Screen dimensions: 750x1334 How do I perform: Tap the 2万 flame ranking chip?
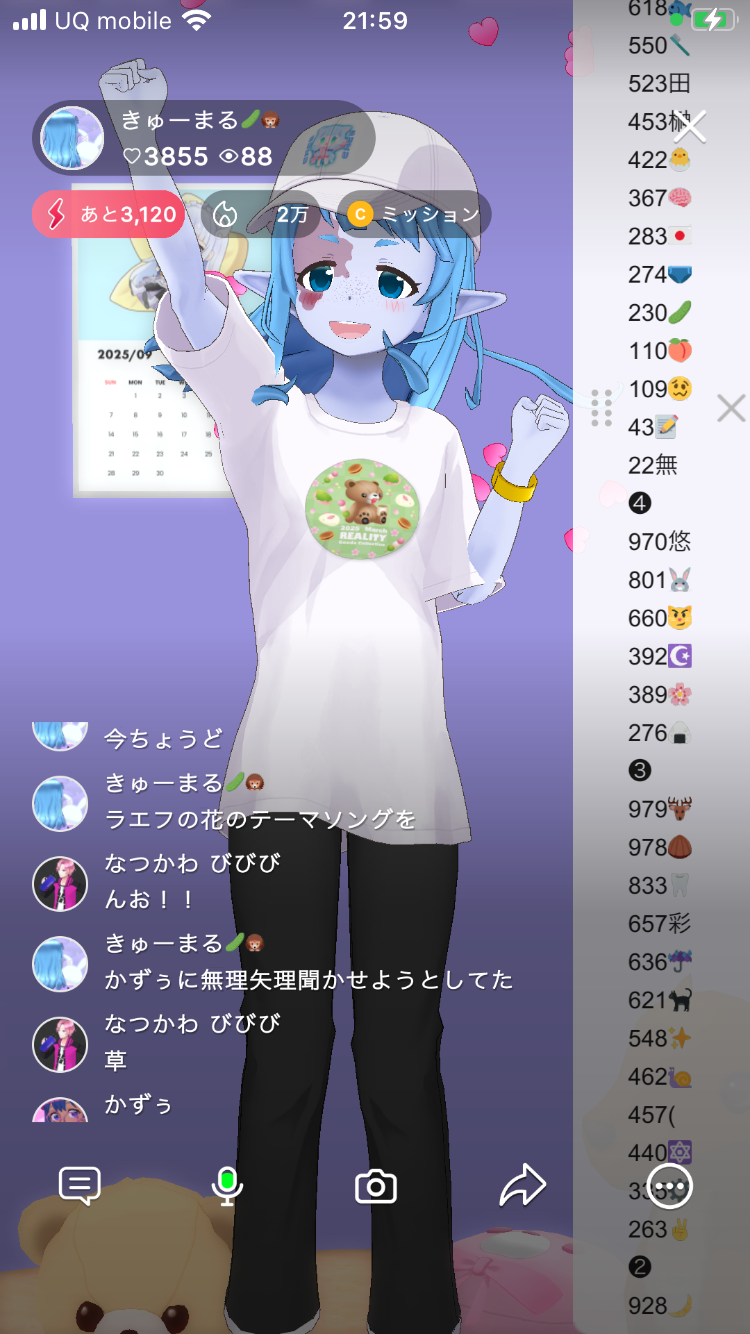pos(265,214)
